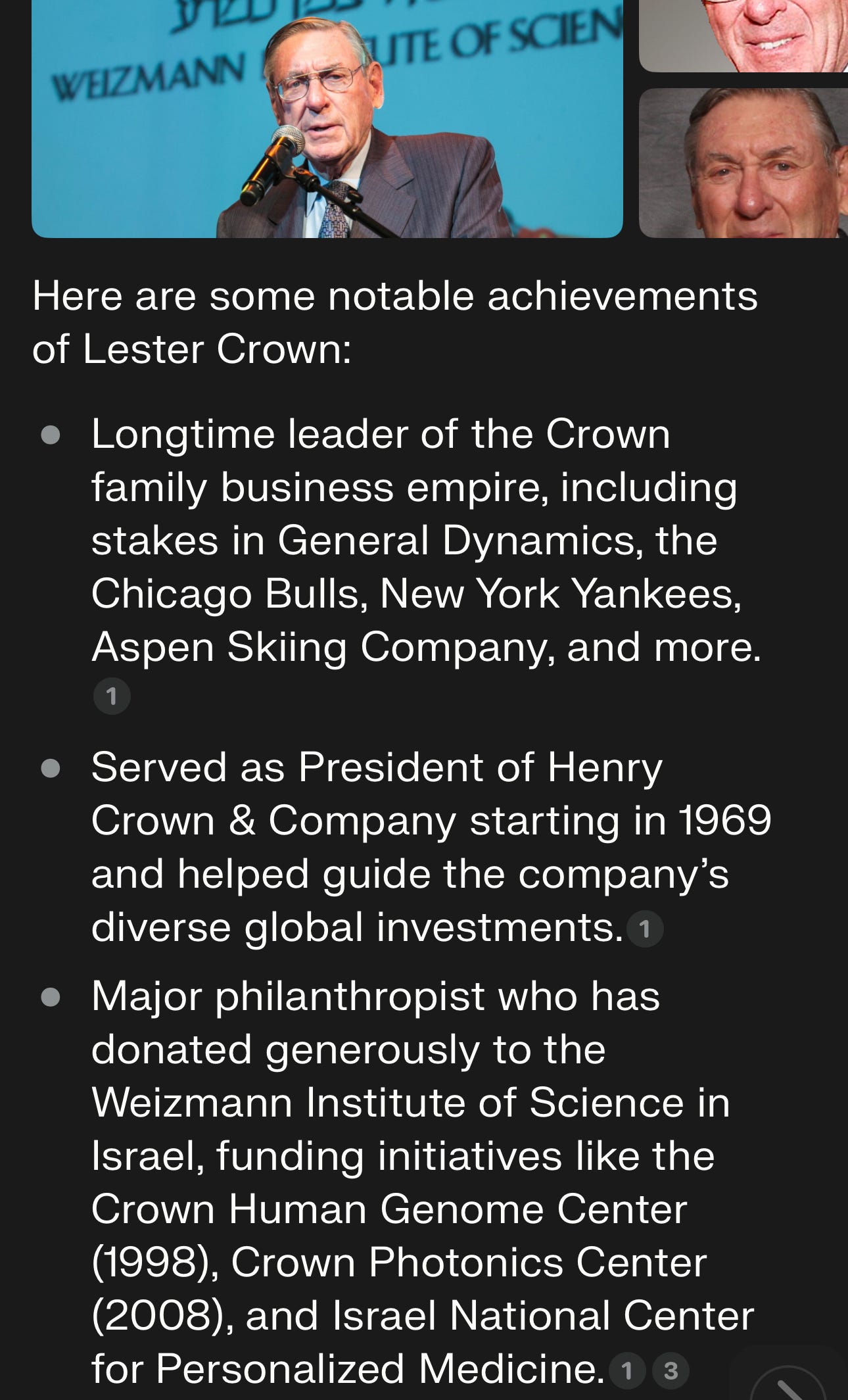Open citation 1 after 'diverse global investments'

click(x=645, y=929)
